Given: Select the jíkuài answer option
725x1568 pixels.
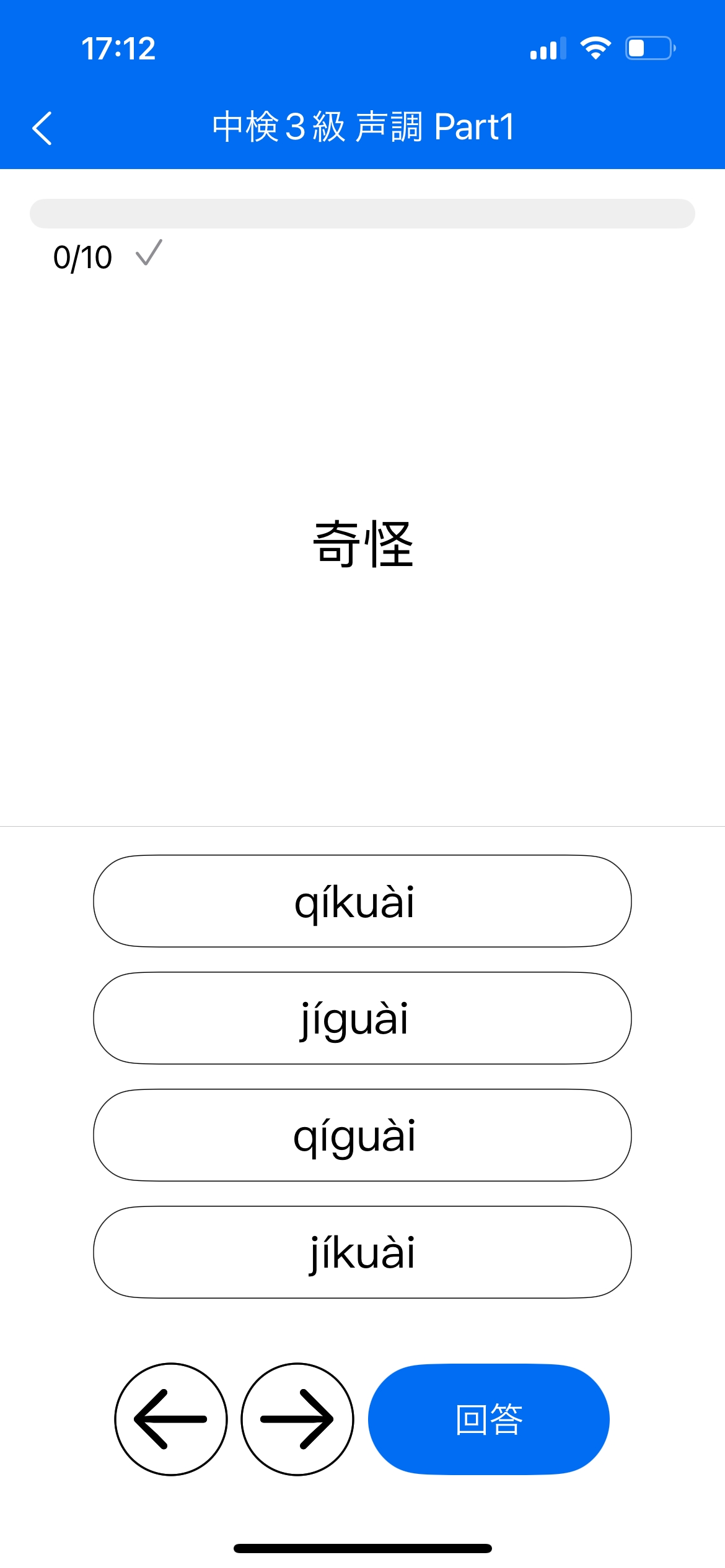Looking at the screenshot, I should point(362,1252).
